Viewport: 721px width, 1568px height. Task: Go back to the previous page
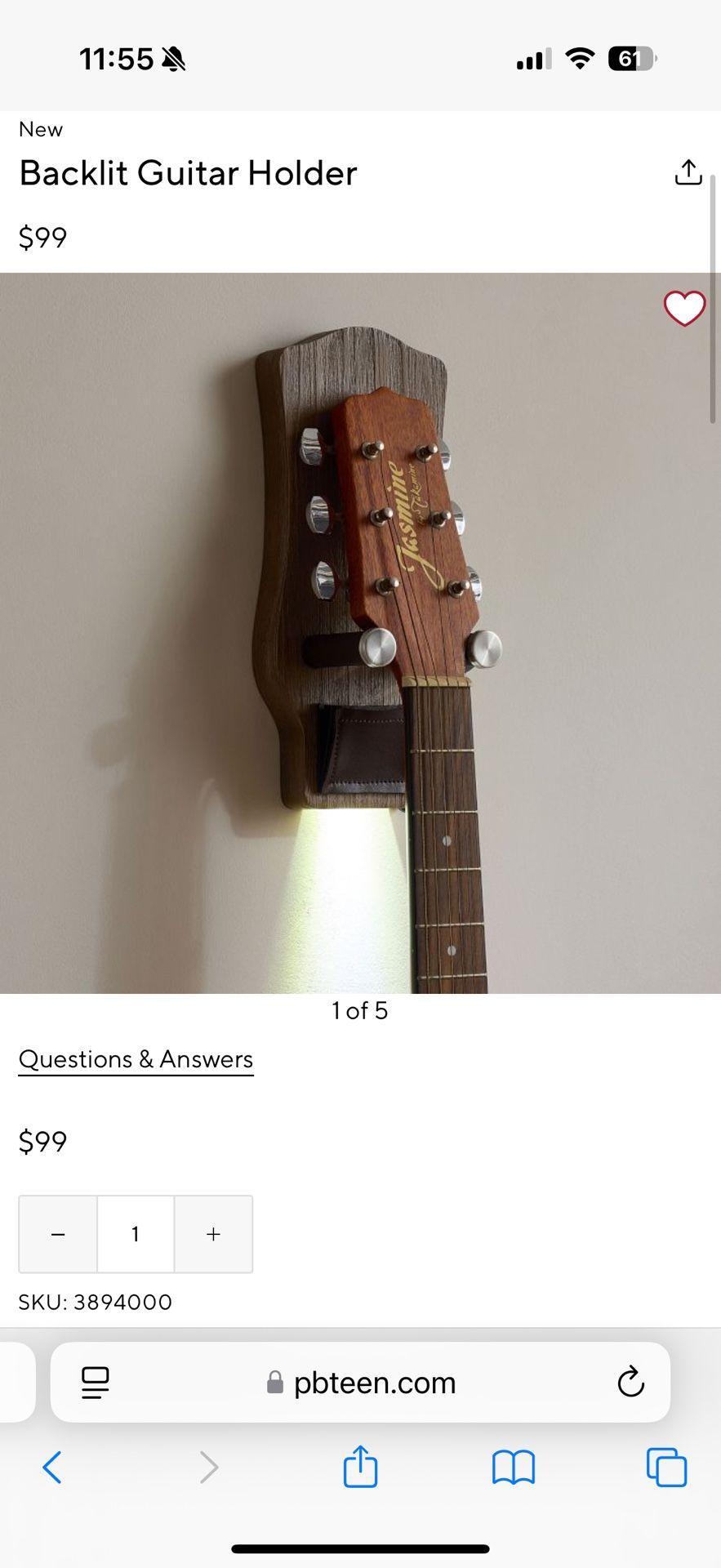point(52,1468)
